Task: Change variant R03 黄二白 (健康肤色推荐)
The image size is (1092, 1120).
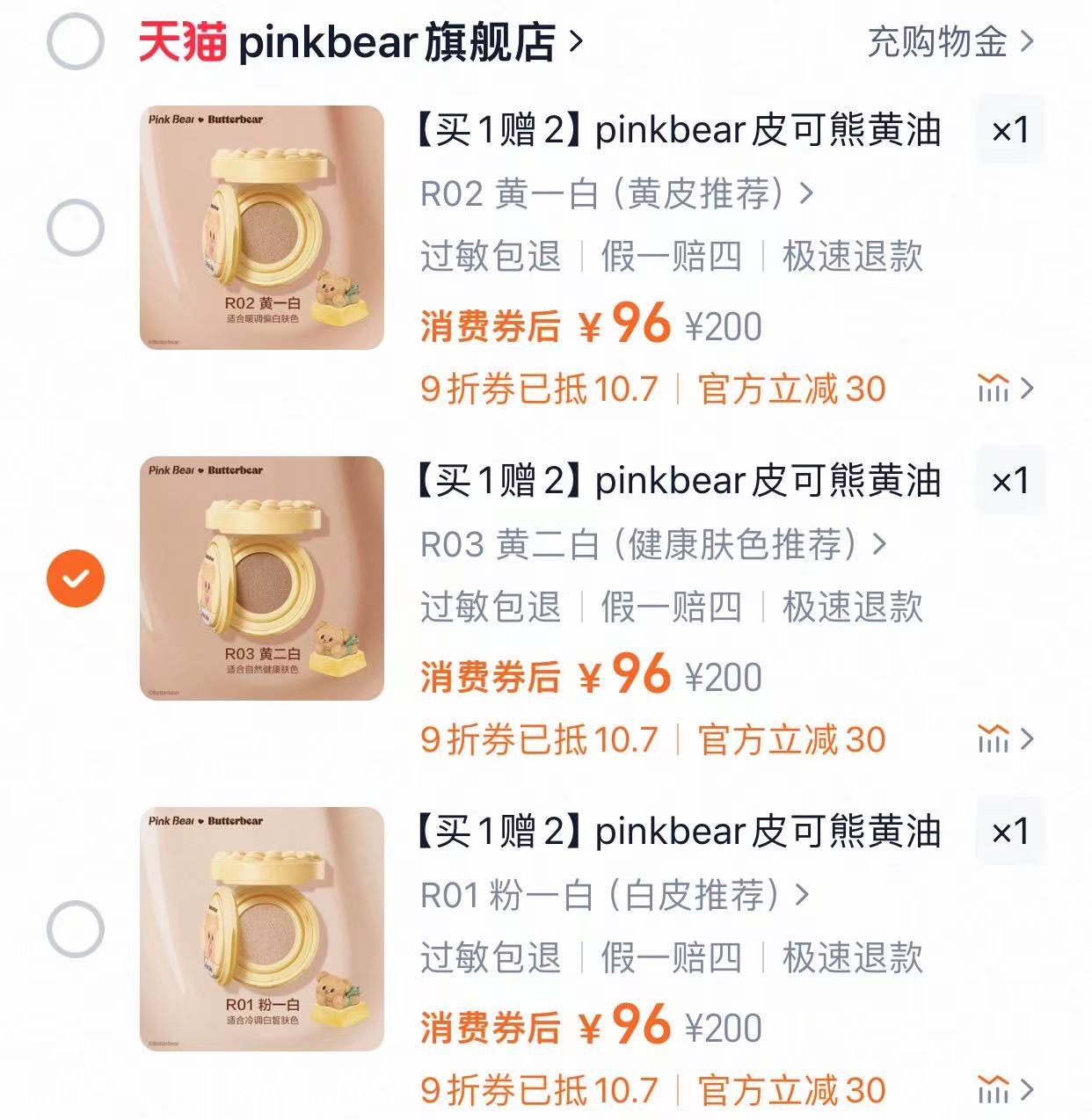Action: [x=652, y=544]
